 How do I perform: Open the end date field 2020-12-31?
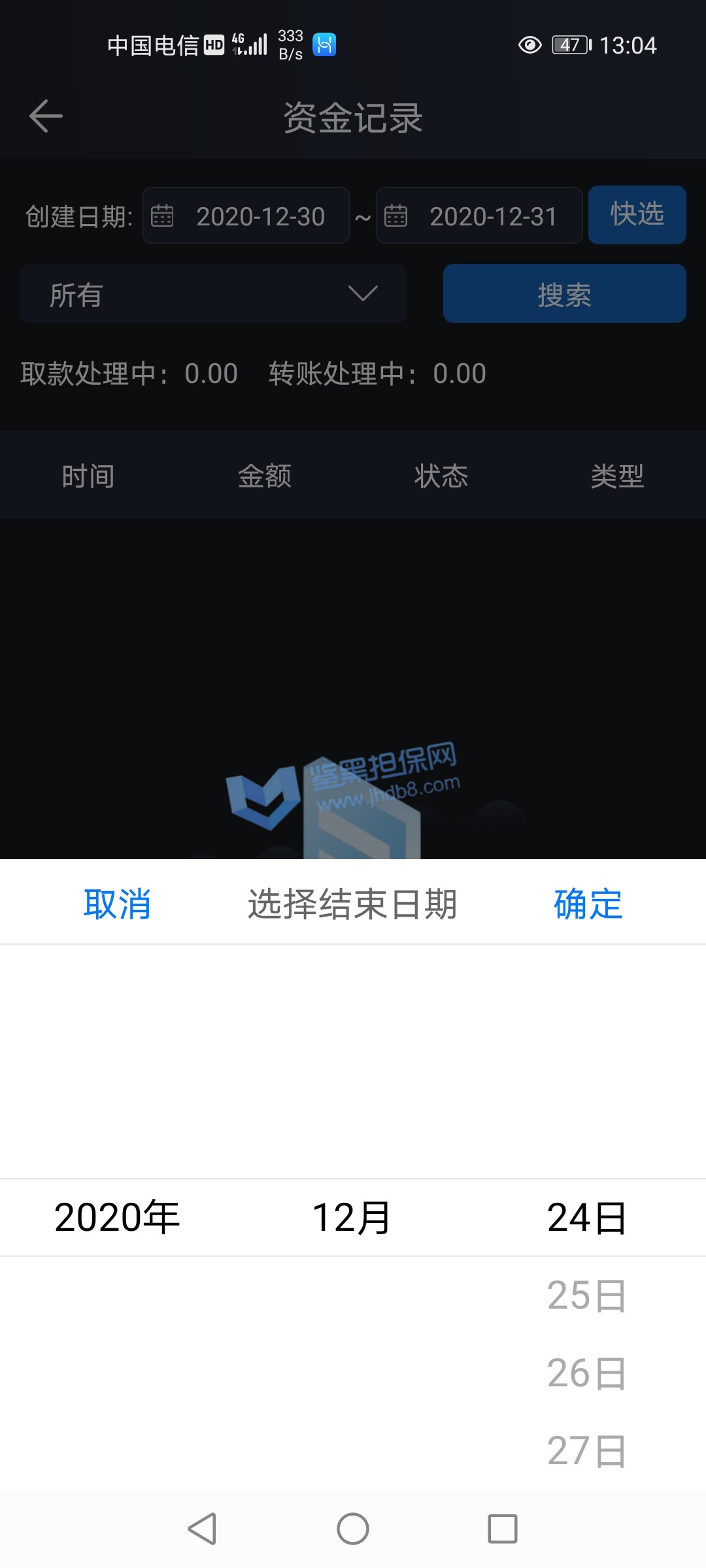click(479, 216)
